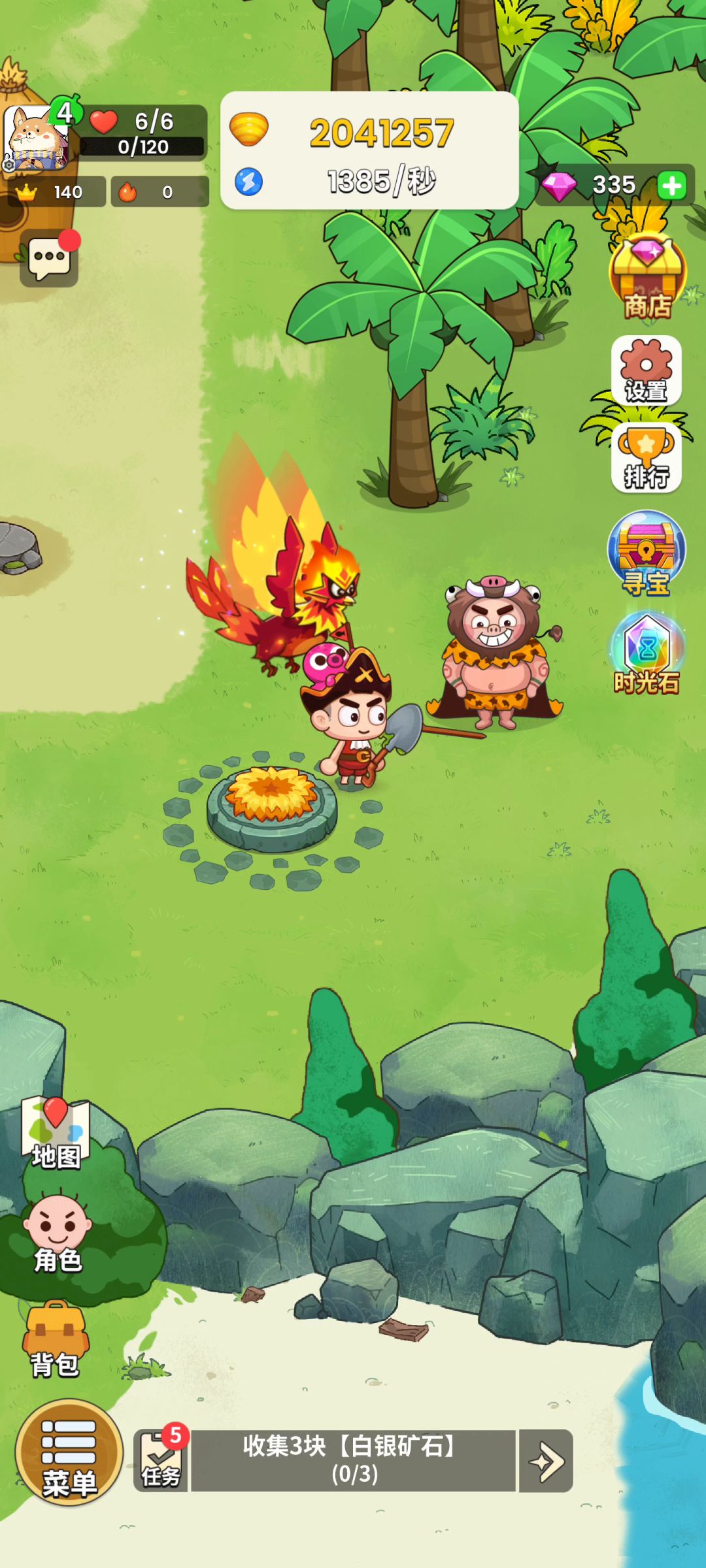View the 排行 leaderboard
The image size is (706, 1568).
(647, 459)
